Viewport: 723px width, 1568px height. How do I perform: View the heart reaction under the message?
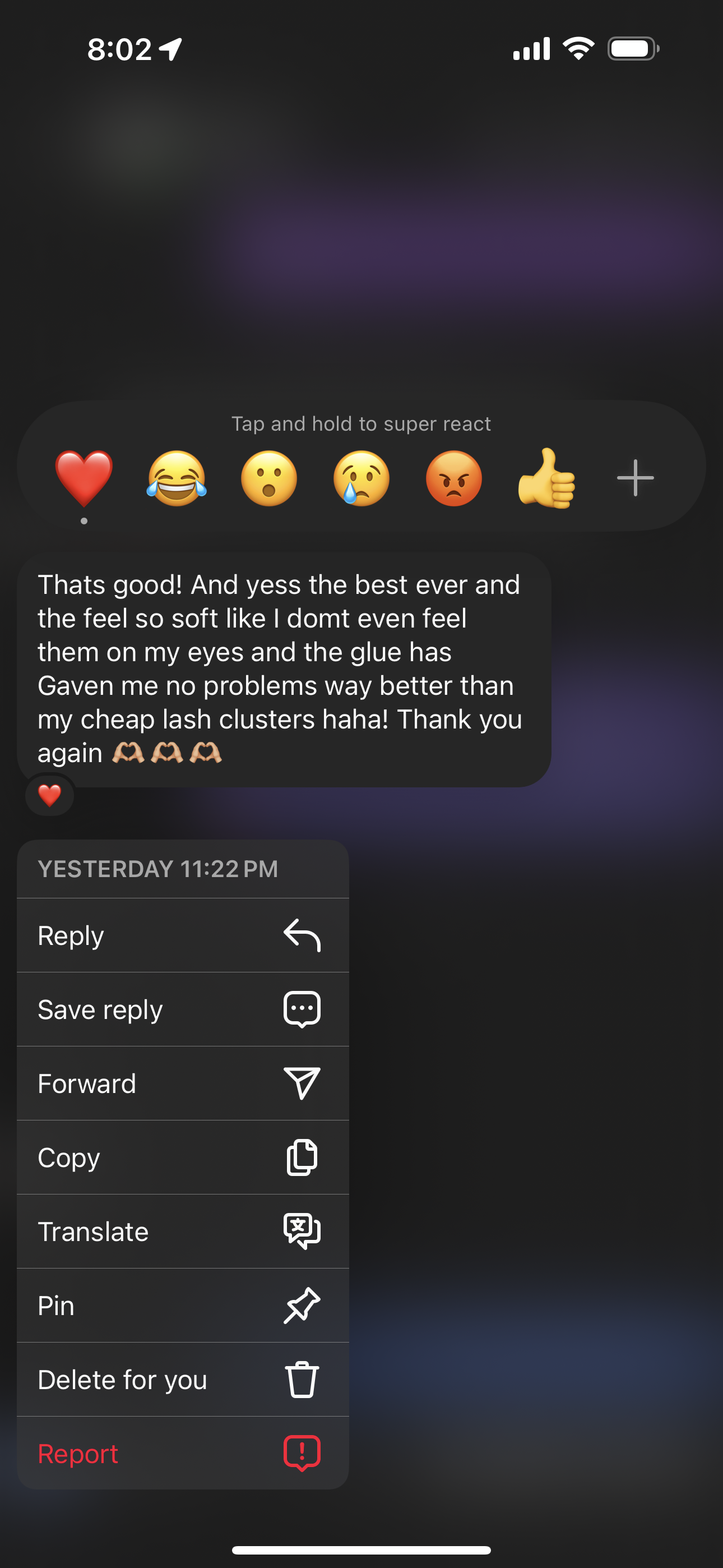click(x=50, y=795)
